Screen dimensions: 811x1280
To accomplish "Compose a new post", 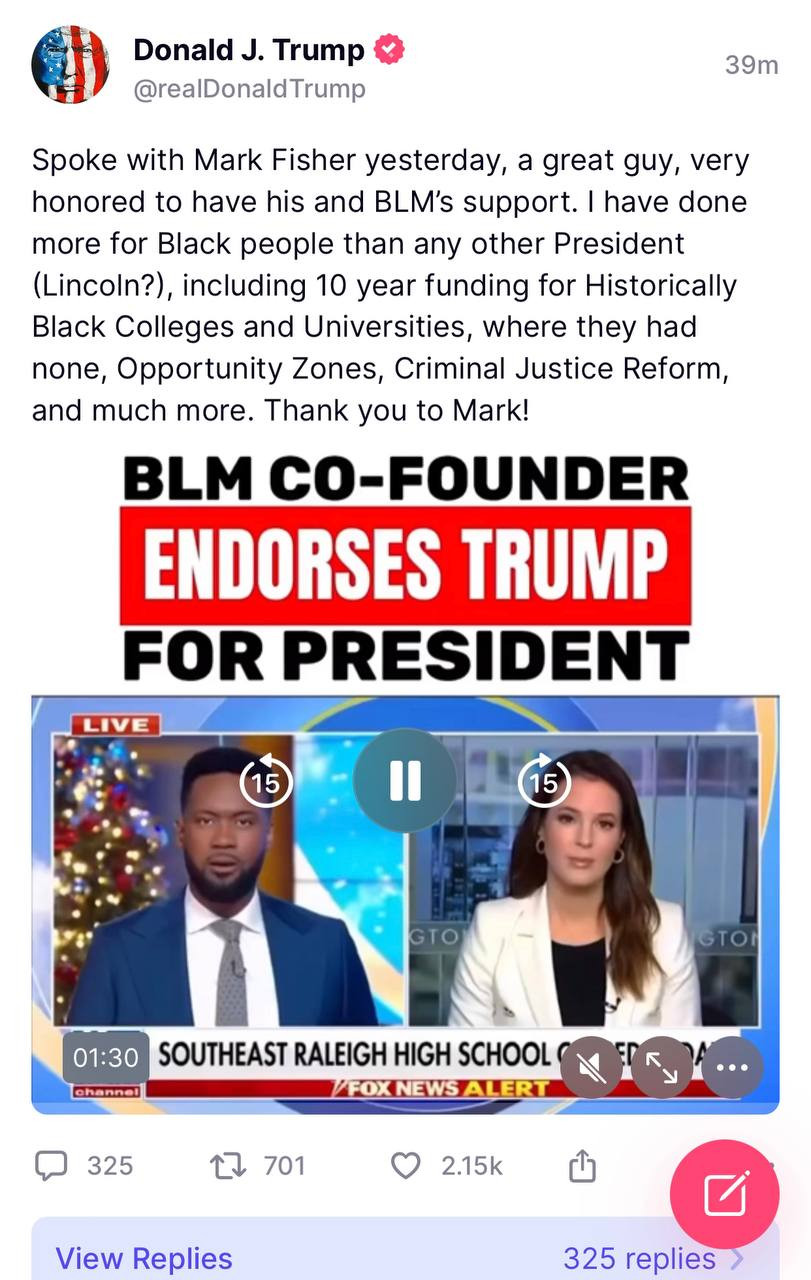I will pos(724,1194).
